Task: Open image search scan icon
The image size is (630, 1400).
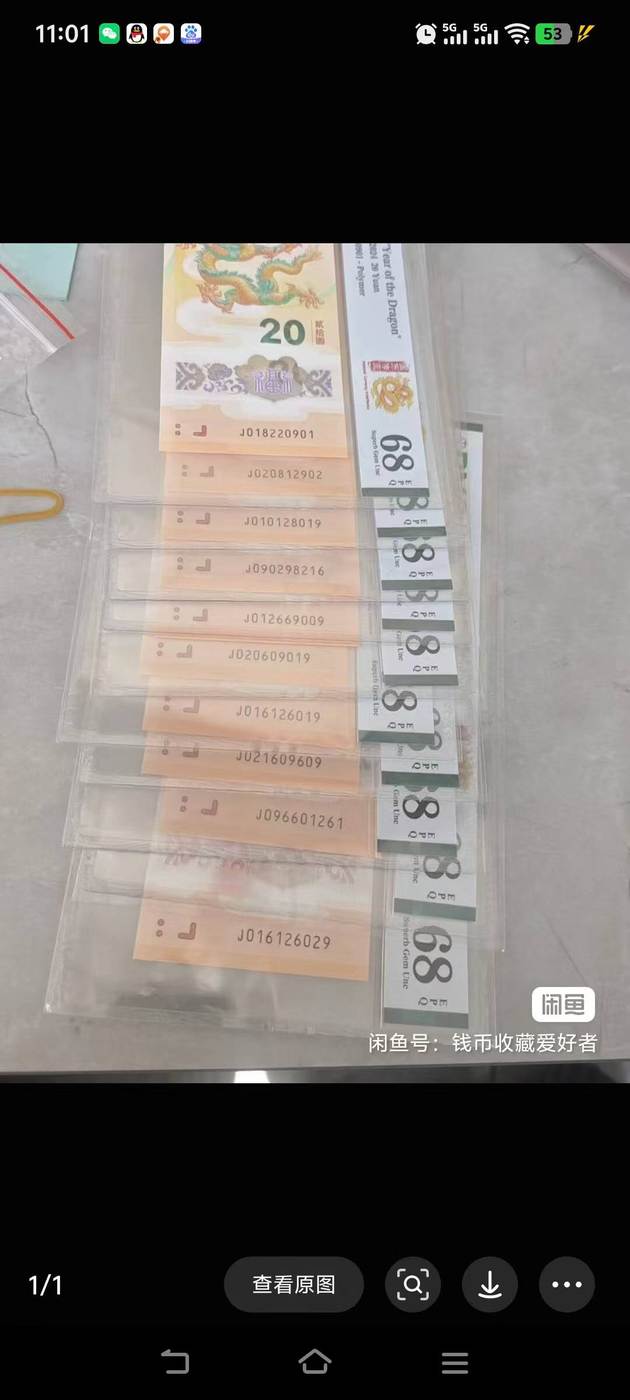Action: [x=413, y=1285]
